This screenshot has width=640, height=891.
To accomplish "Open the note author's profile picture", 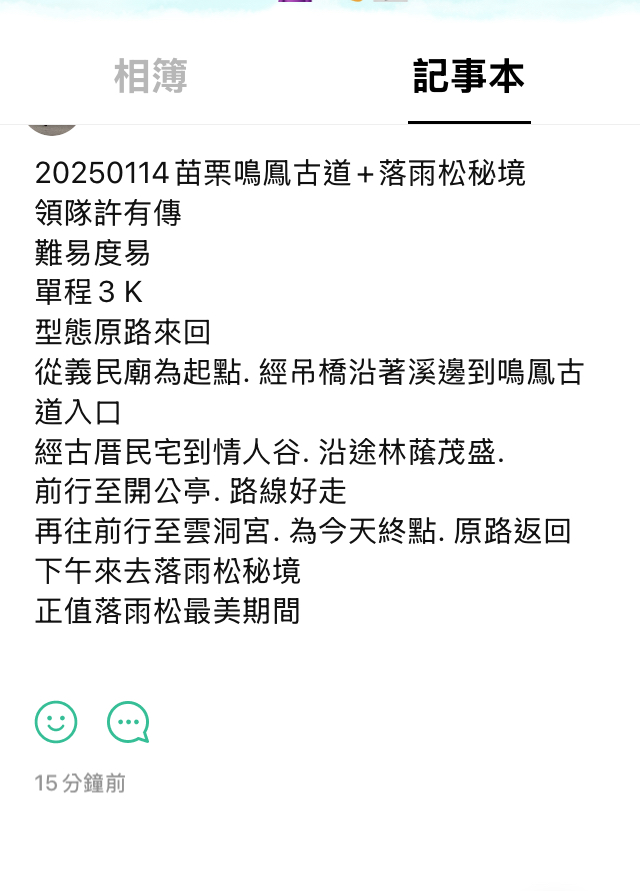I will click(x=53, y=129).
